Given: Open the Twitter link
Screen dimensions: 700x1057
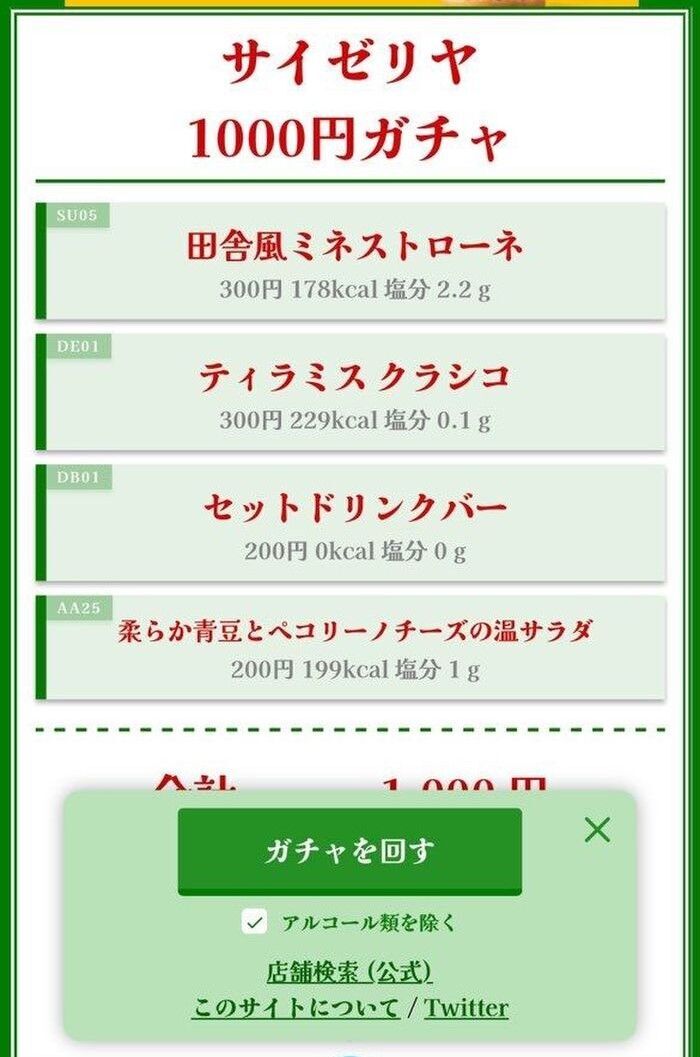Looking at the screenshot, I should (x=466, y=1007).
